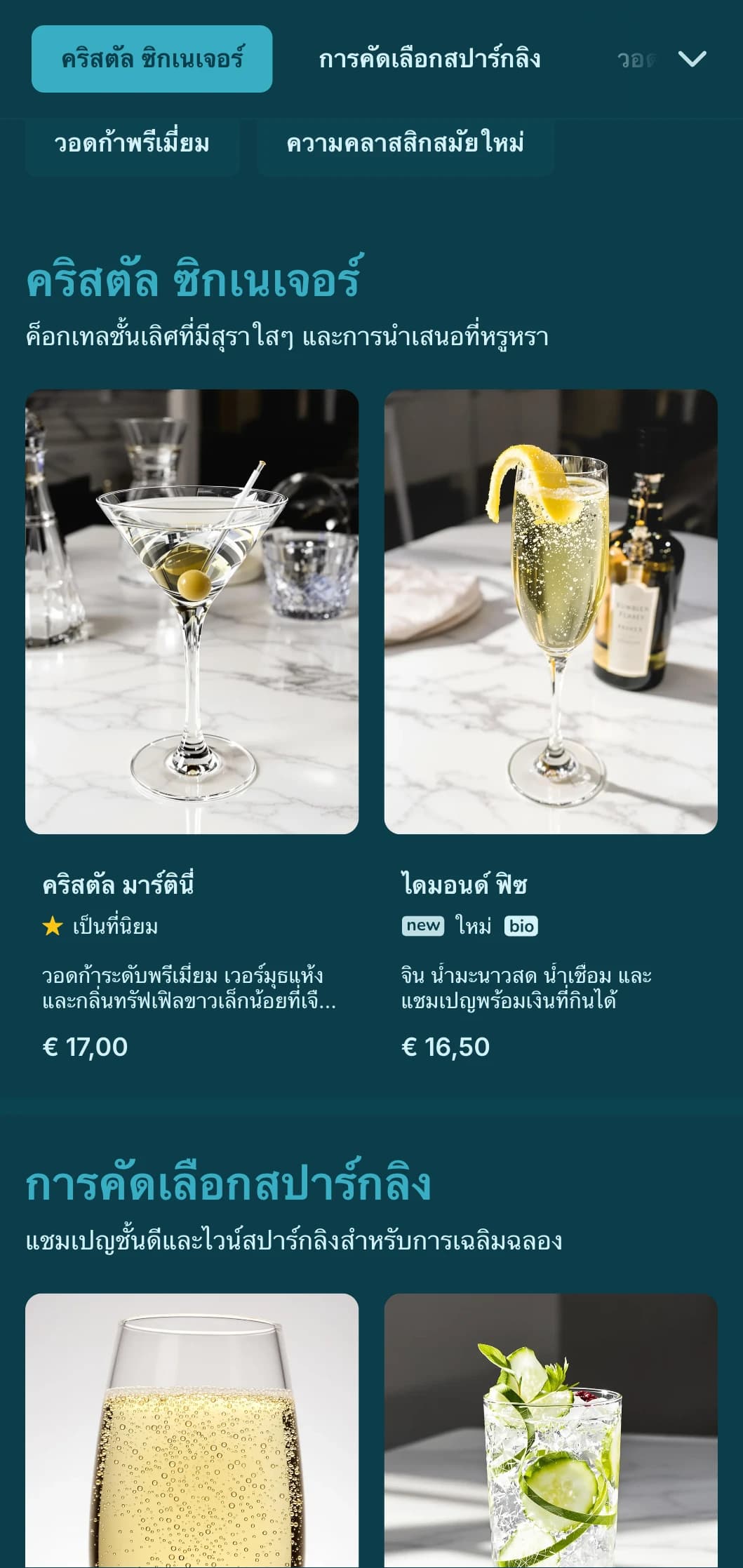This screenshot has width=743, height=1568.
Task: Expand the category list chevron
Action: point(692,59)
